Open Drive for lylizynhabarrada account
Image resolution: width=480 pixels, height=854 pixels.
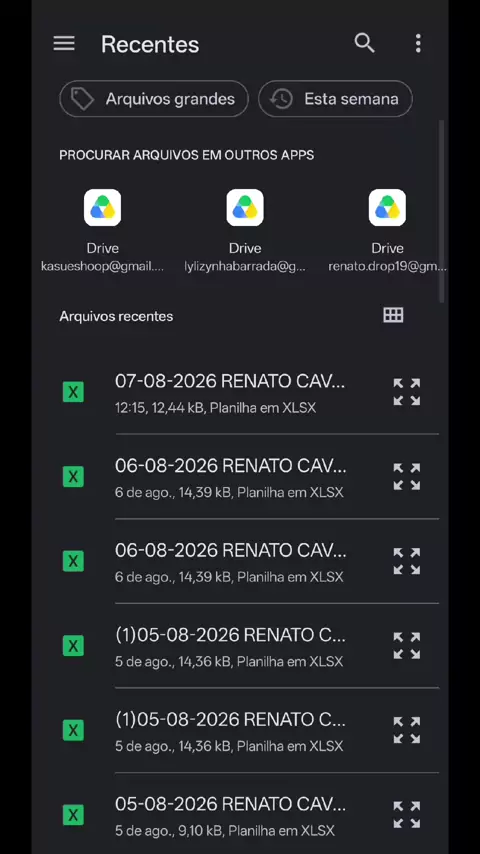[x=245, y=230]
